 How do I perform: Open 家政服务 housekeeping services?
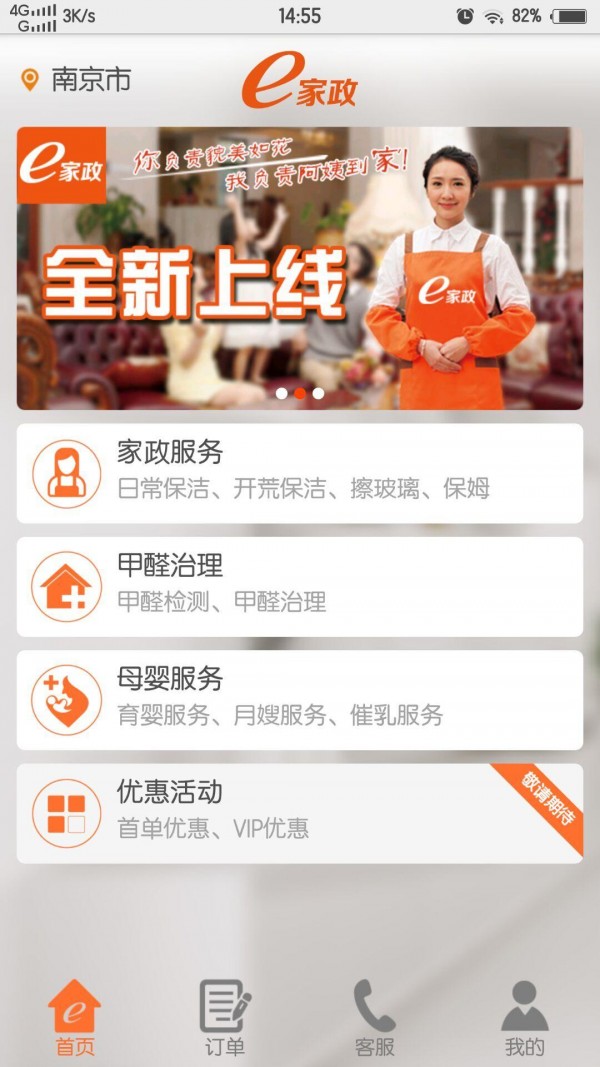coord(299,472)
